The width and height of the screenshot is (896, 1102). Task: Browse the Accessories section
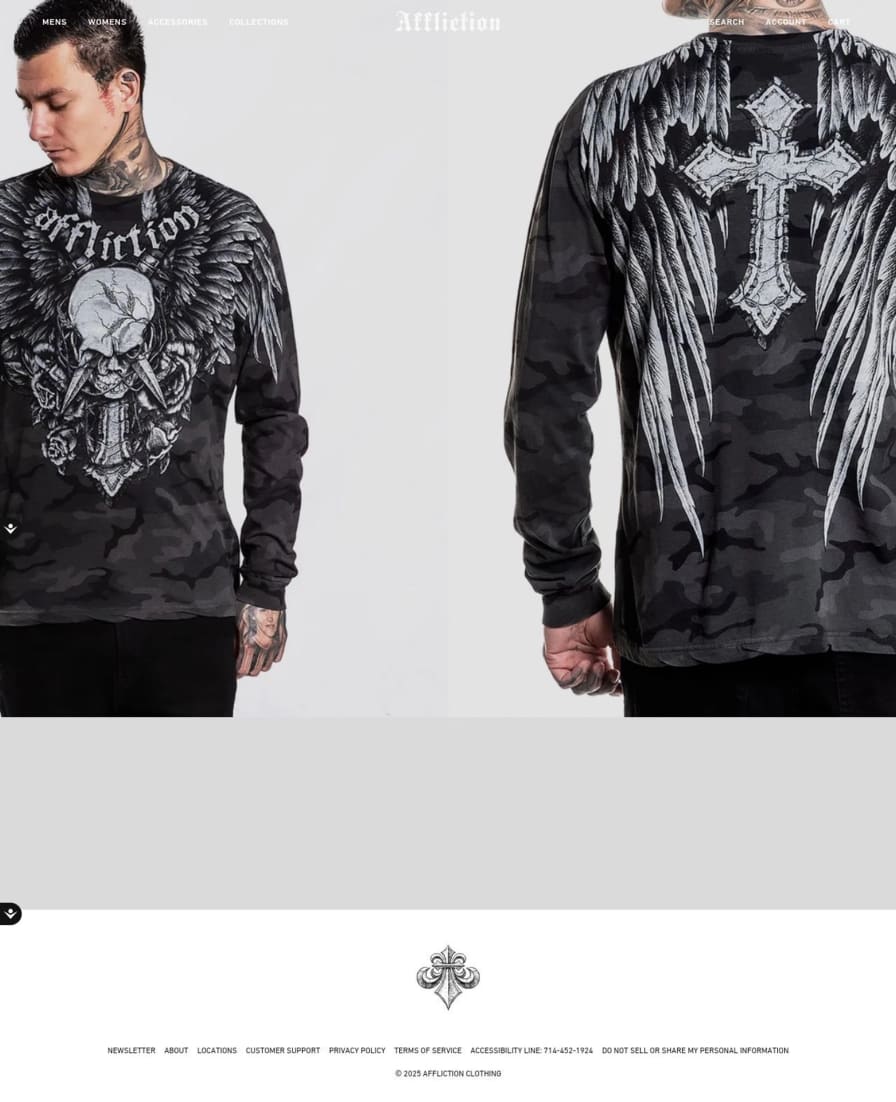point(178,22)
